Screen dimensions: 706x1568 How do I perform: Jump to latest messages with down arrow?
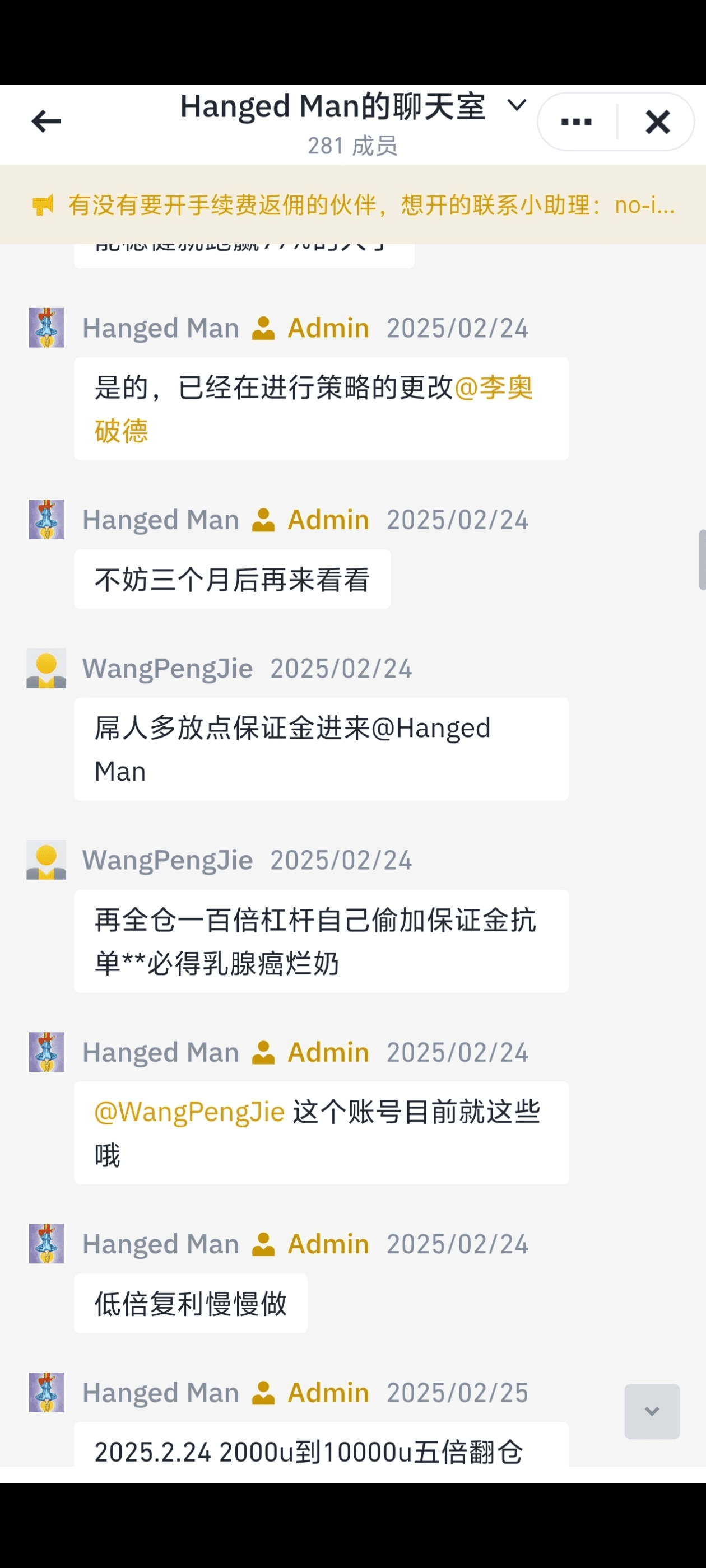(x=652, y=1411)
